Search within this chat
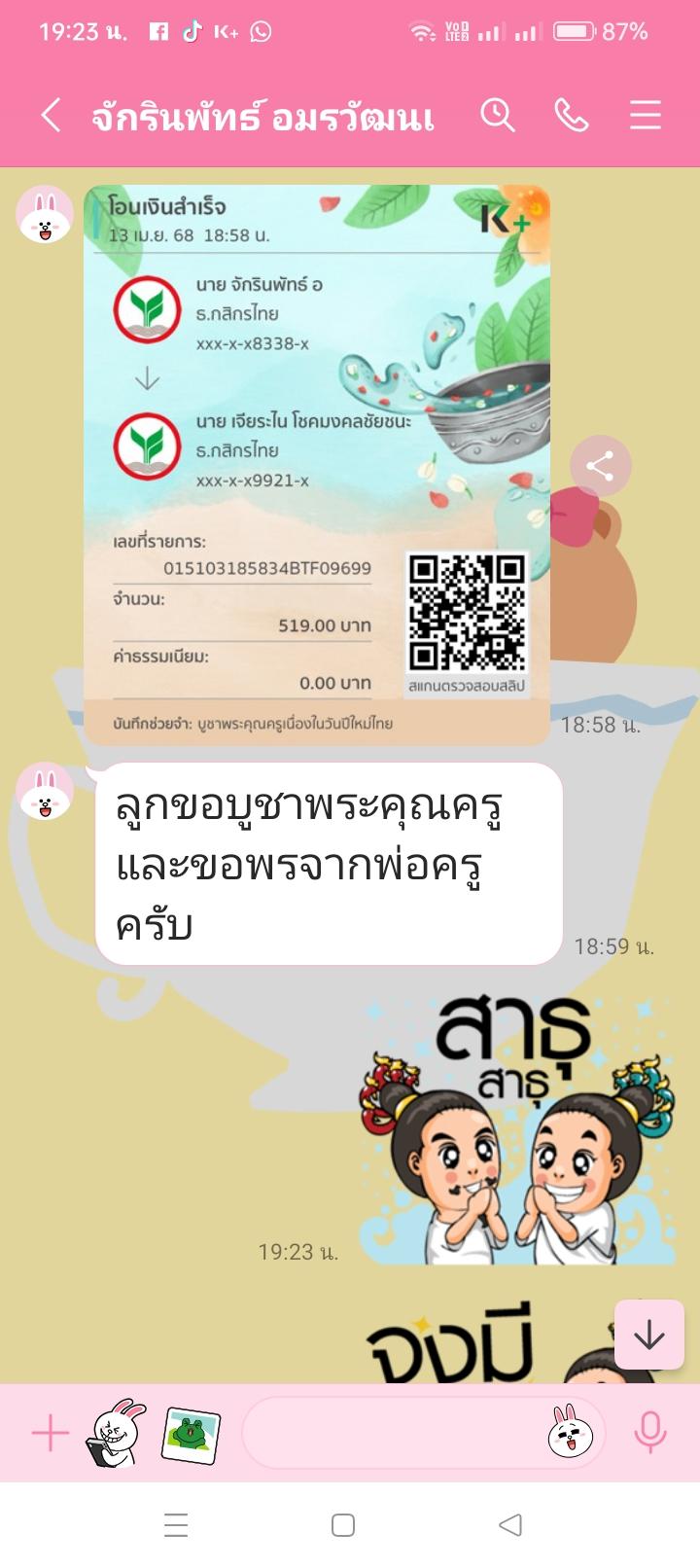Viewport: 700px width, 1568px height. point(498,116)
